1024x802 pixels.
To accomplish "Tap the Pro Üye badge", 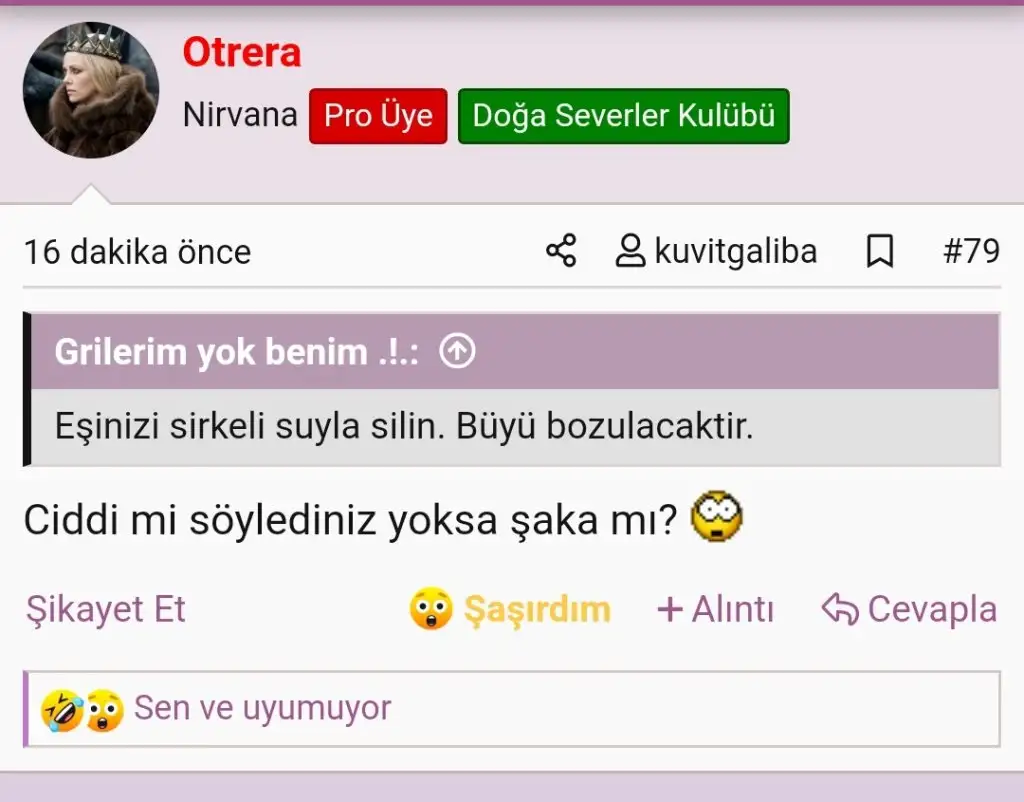I will [378, 116].
